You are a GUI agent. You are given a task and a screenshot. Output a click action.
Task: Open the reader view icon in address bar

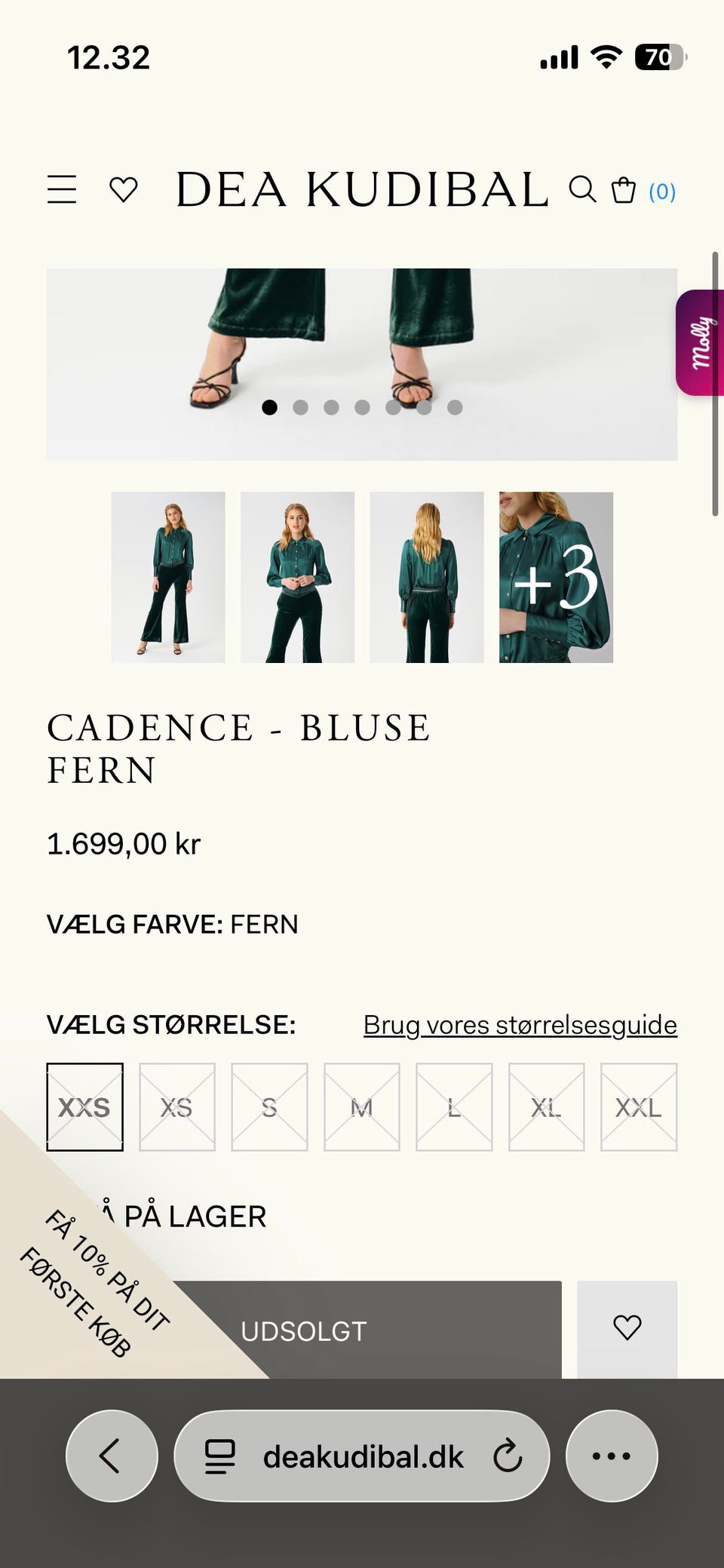(219, 1456)
